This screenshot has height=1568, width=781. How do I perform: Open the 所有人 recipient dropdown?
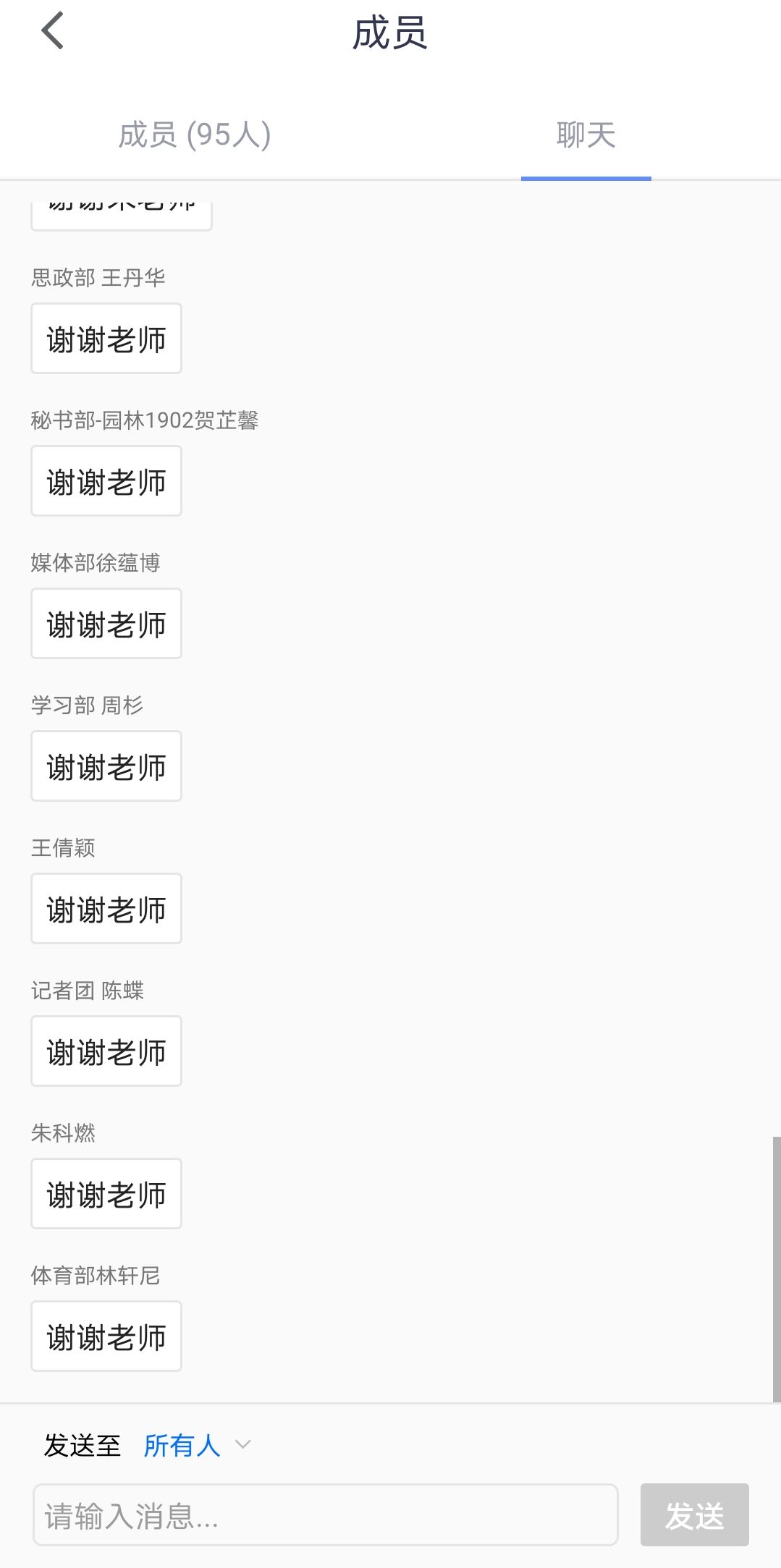click(x=197, y=1446)
